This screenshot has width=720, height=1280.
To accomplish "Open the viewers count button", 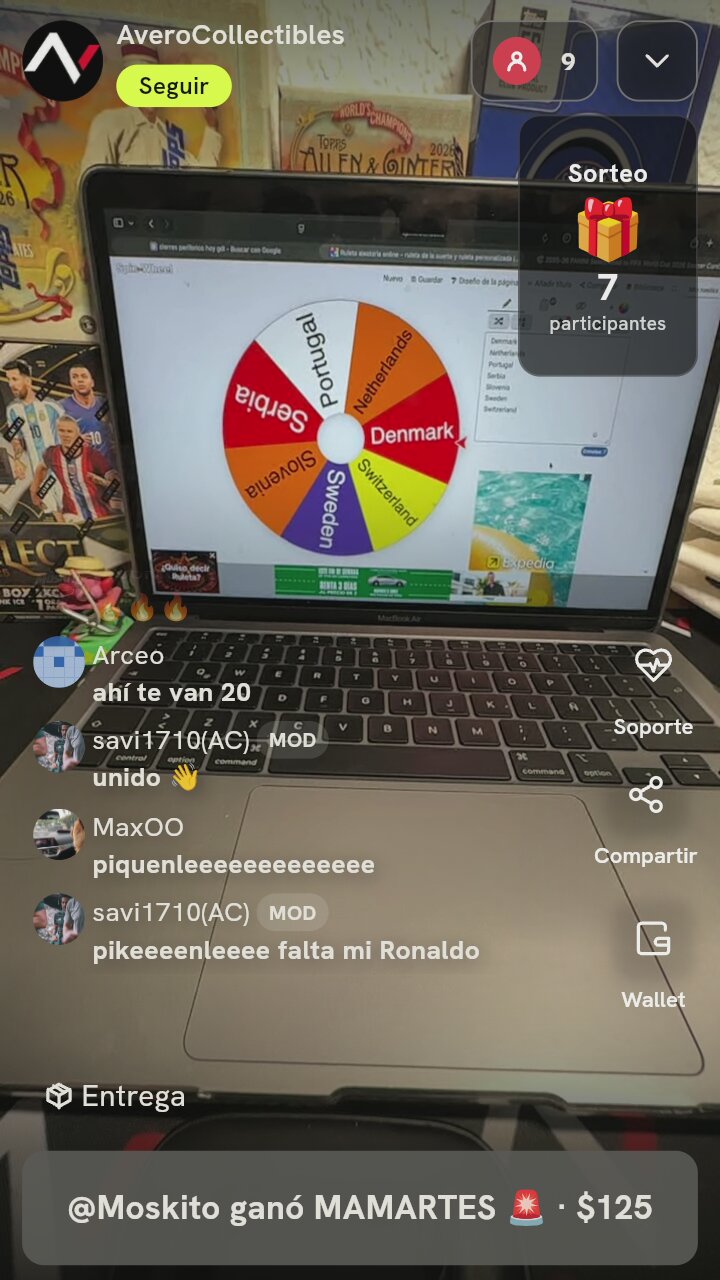I will 534,62.
